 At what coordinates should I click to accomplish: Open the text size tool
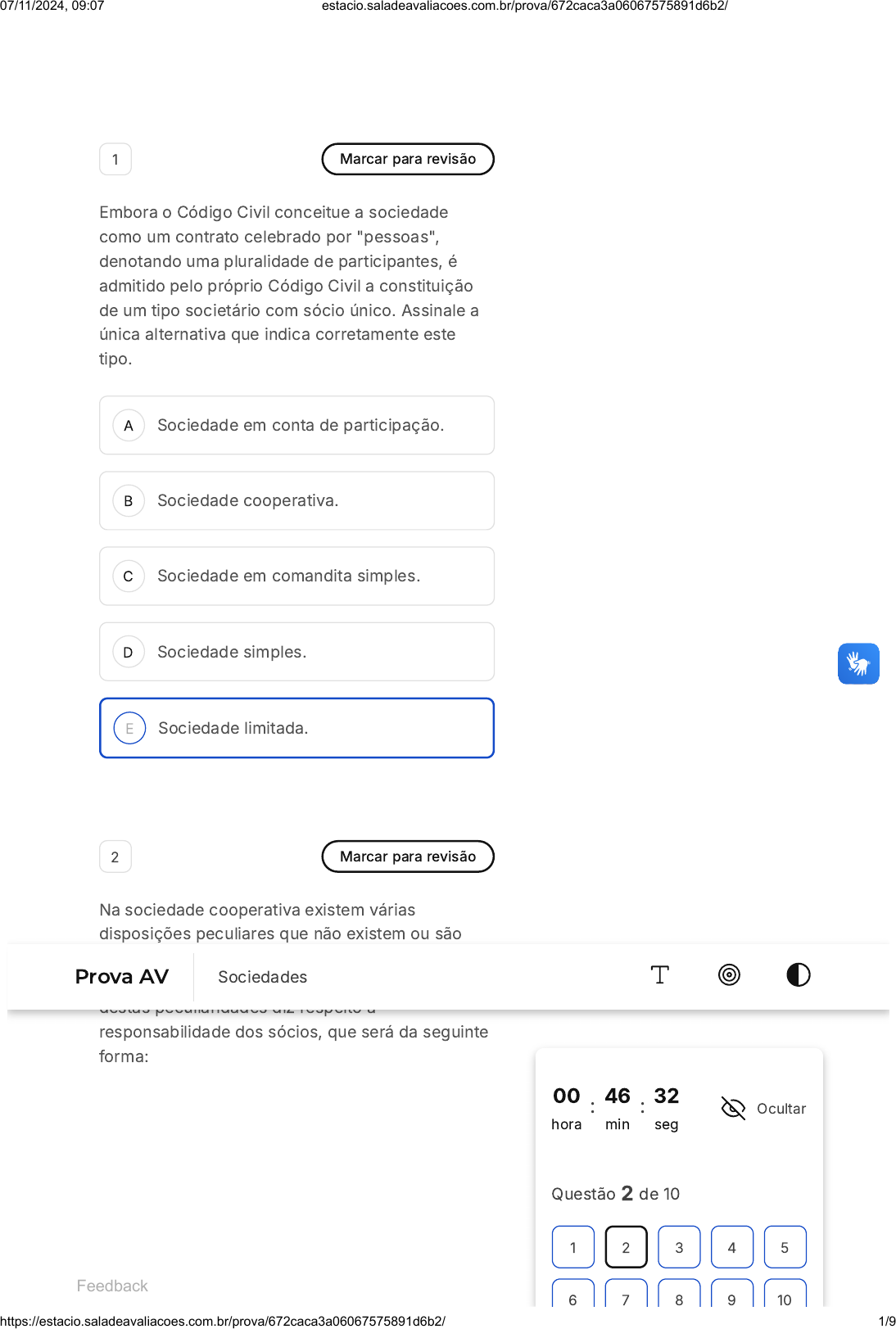[x=659, y=974]
